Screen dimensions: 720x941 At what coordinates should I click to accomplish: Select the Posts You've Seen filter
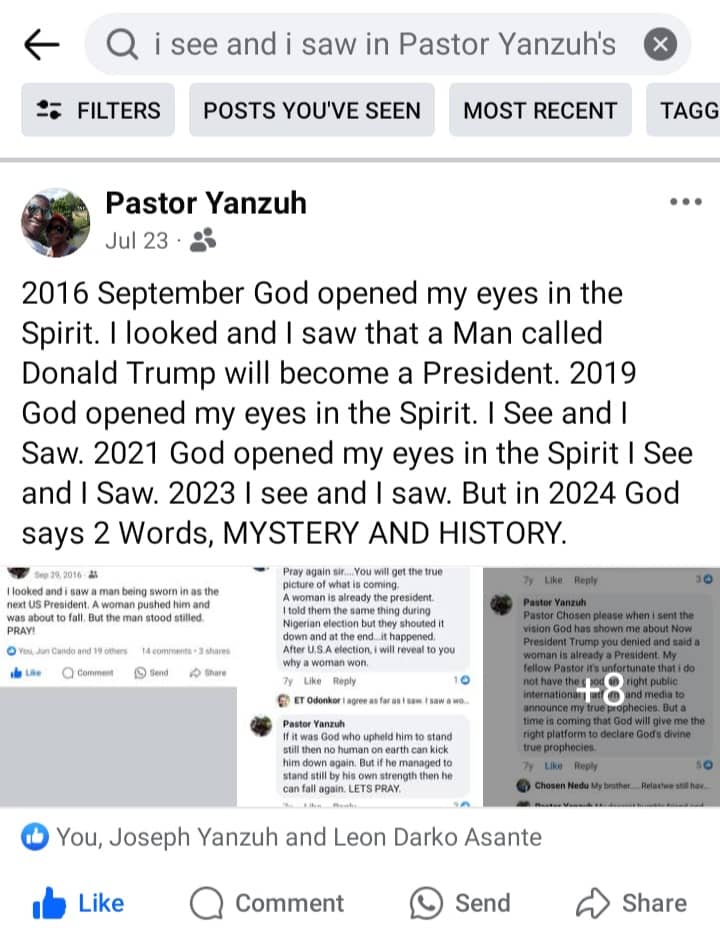pos(312,110)
